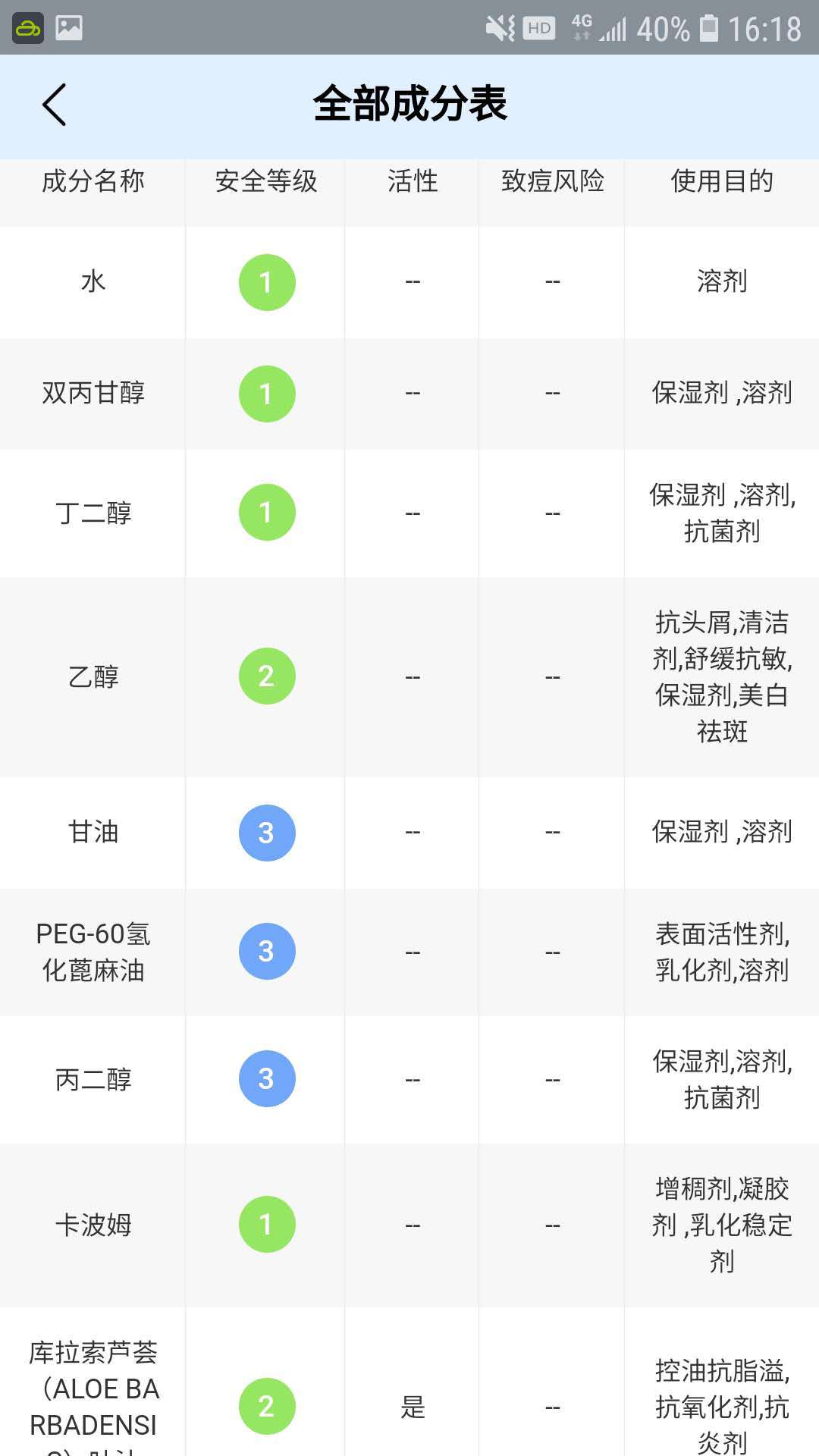
Task: Open the 丁二醇 ingredient row
Action: [x=409, y=513]
